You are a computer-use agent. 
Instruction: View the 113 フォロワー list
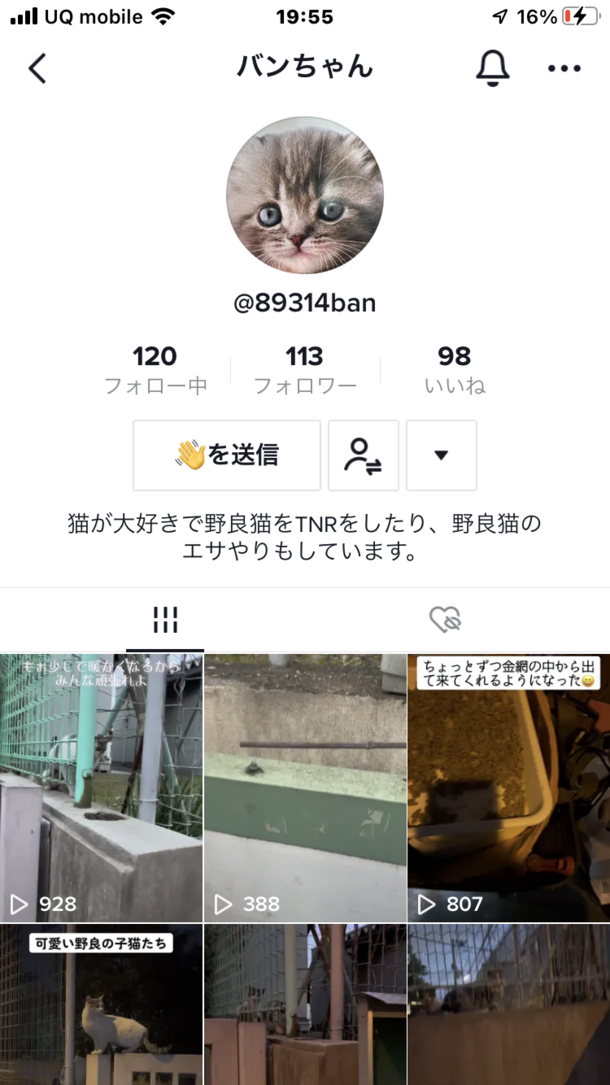click(304, 370)
